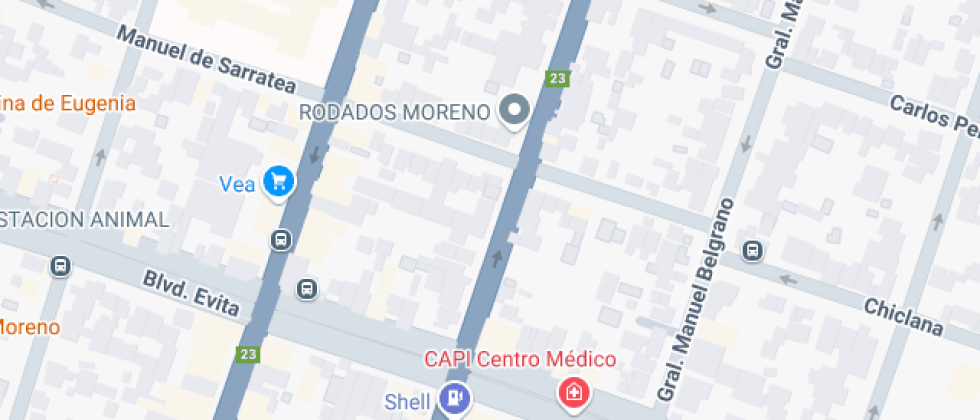Open the Shell gas station pin
Viewport: 980px width, 420px height.
(456, 398)
